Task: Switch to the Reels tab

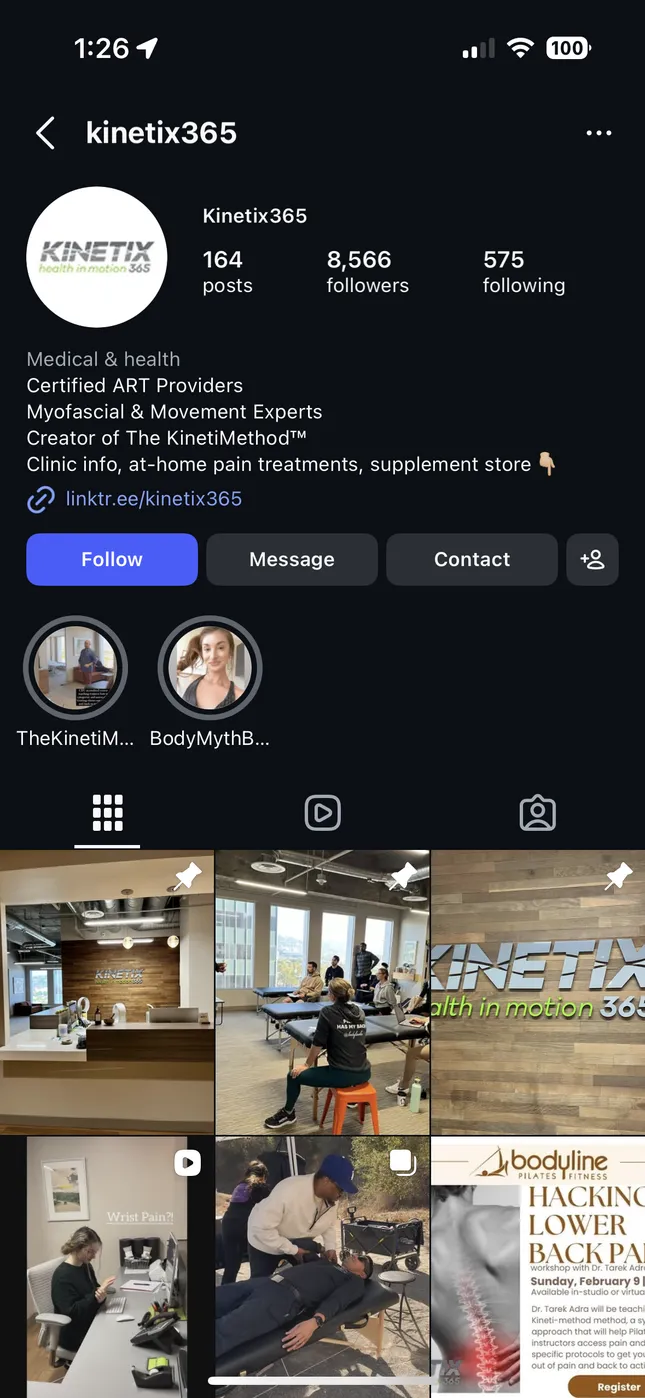Action: [x=322, y=813]
